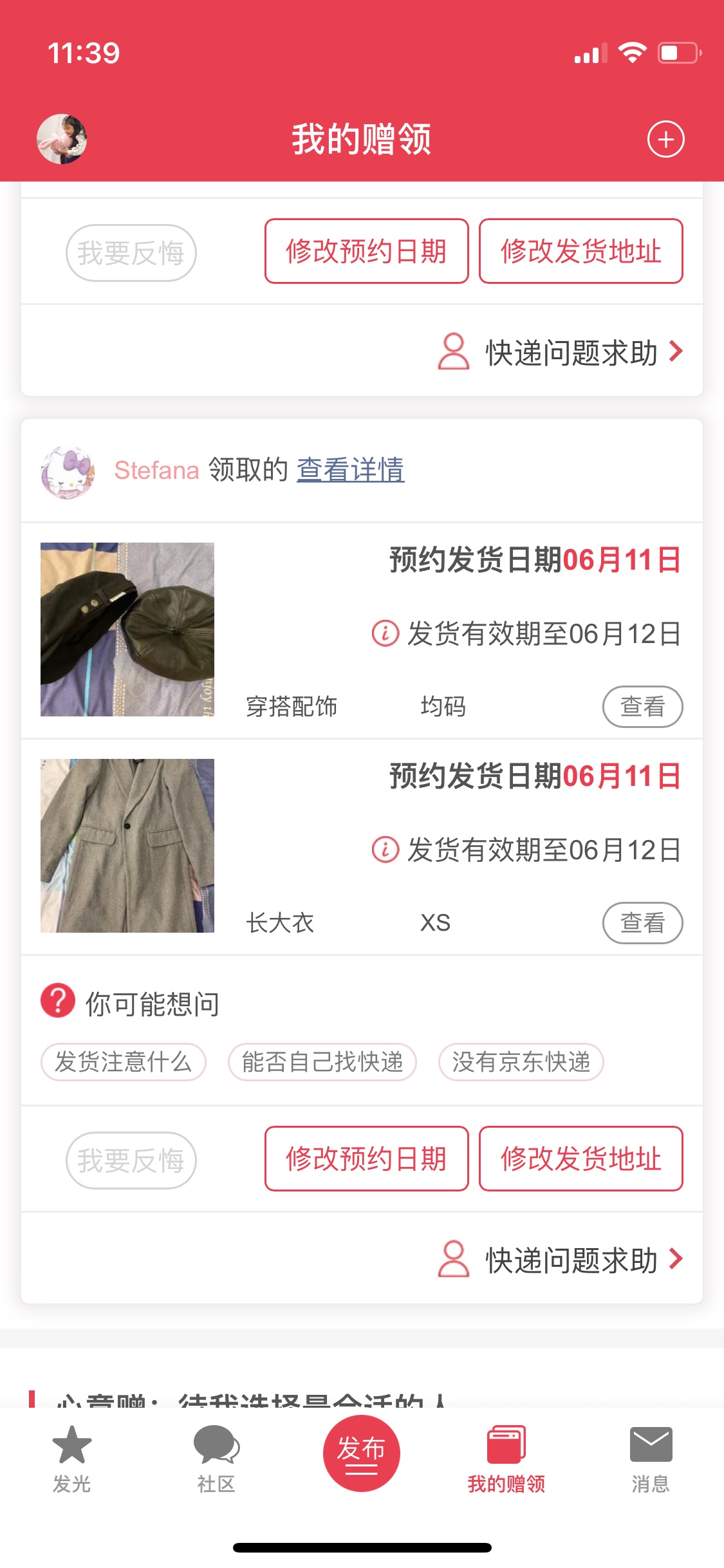Image resolution: width=724 pixels, height=1568 pixels.
Task: Open 查看详情 link for Stefana's order
Action: (x=350, y=470)
